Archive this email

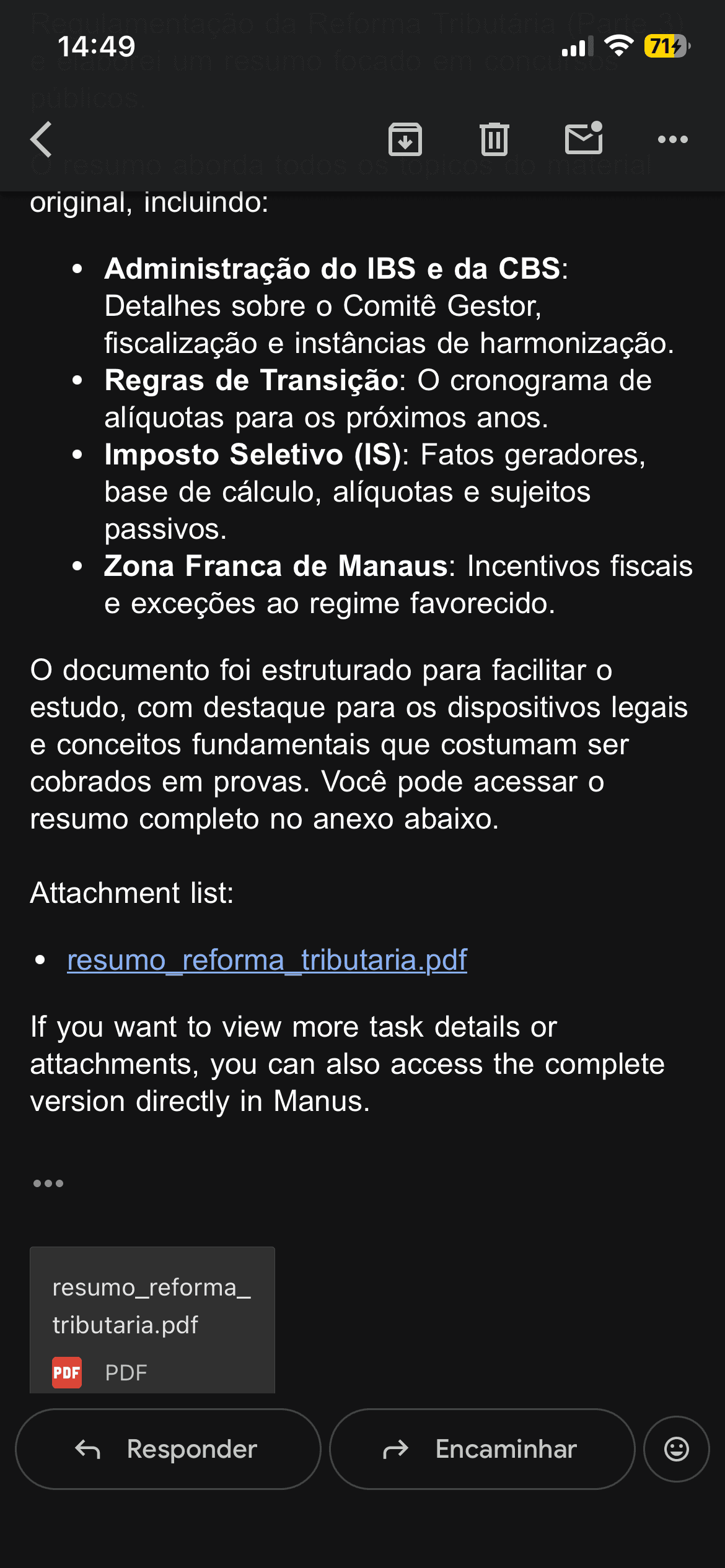[x=405, y=139]
